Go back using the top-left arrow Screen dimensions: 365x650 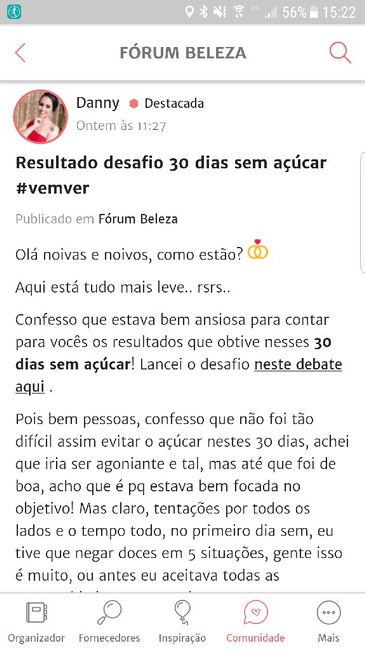tap(20, 53)
